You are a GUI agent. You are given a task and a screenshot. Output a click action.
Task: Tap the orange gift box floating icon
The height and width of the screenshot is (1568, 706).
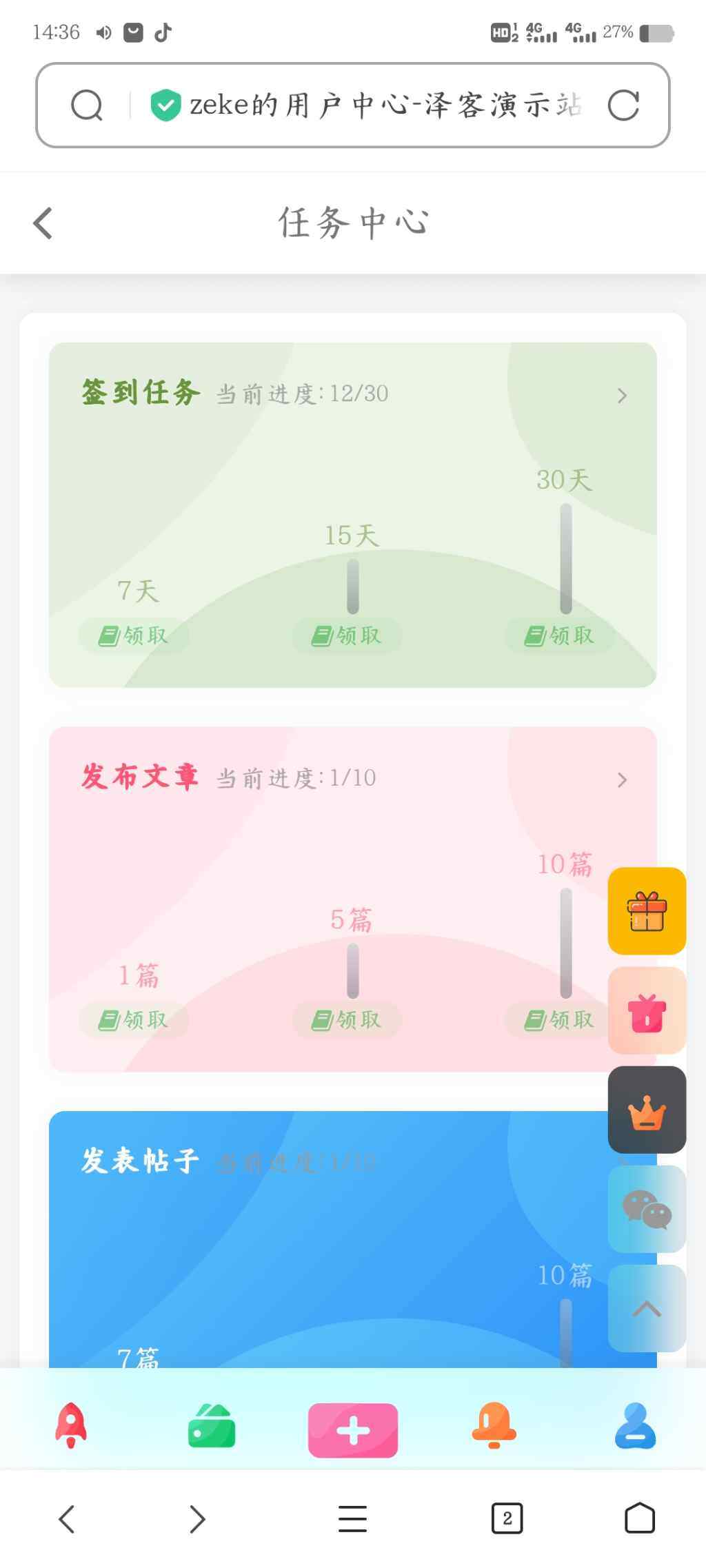pos(646,911)
